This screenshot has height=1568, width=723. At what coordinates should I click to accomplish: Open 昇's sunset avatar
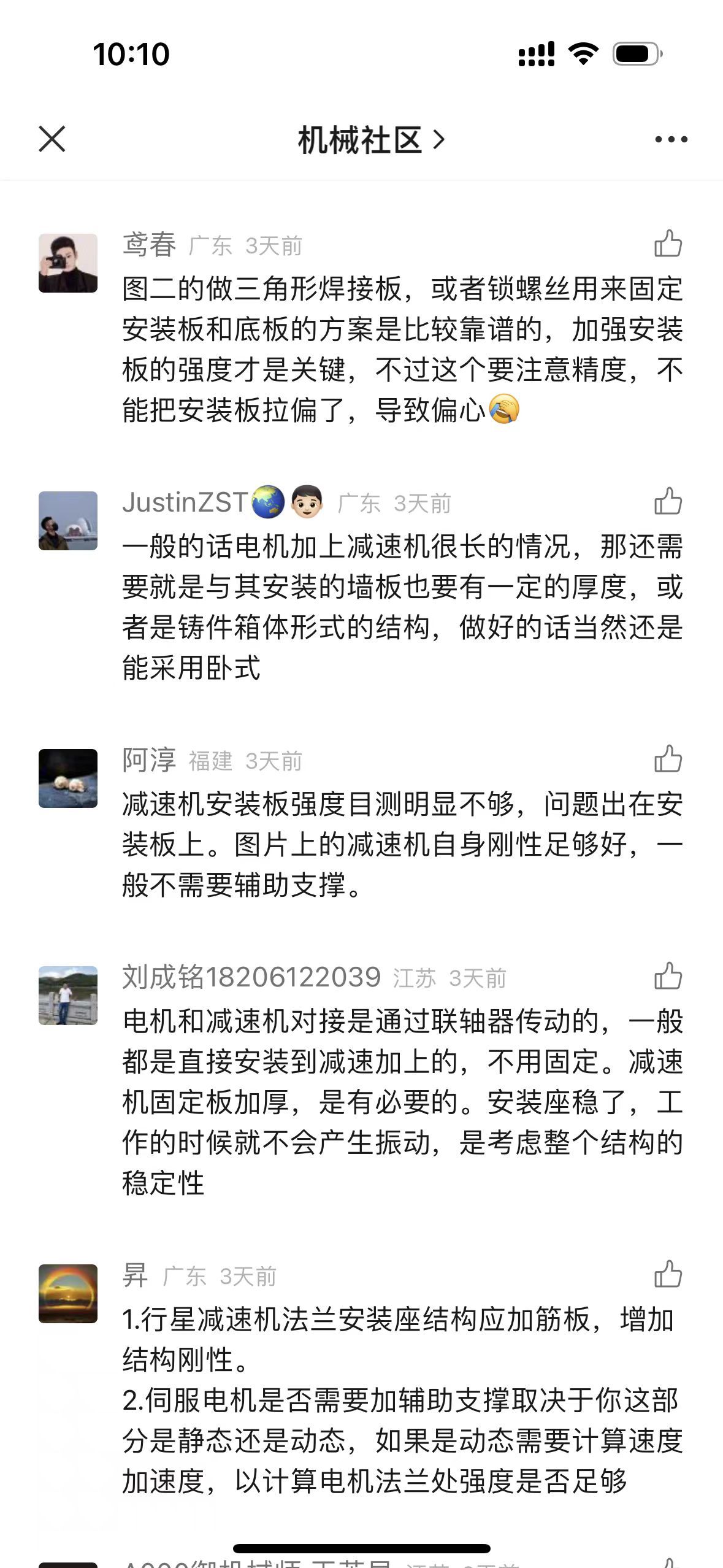[68, 1294]
